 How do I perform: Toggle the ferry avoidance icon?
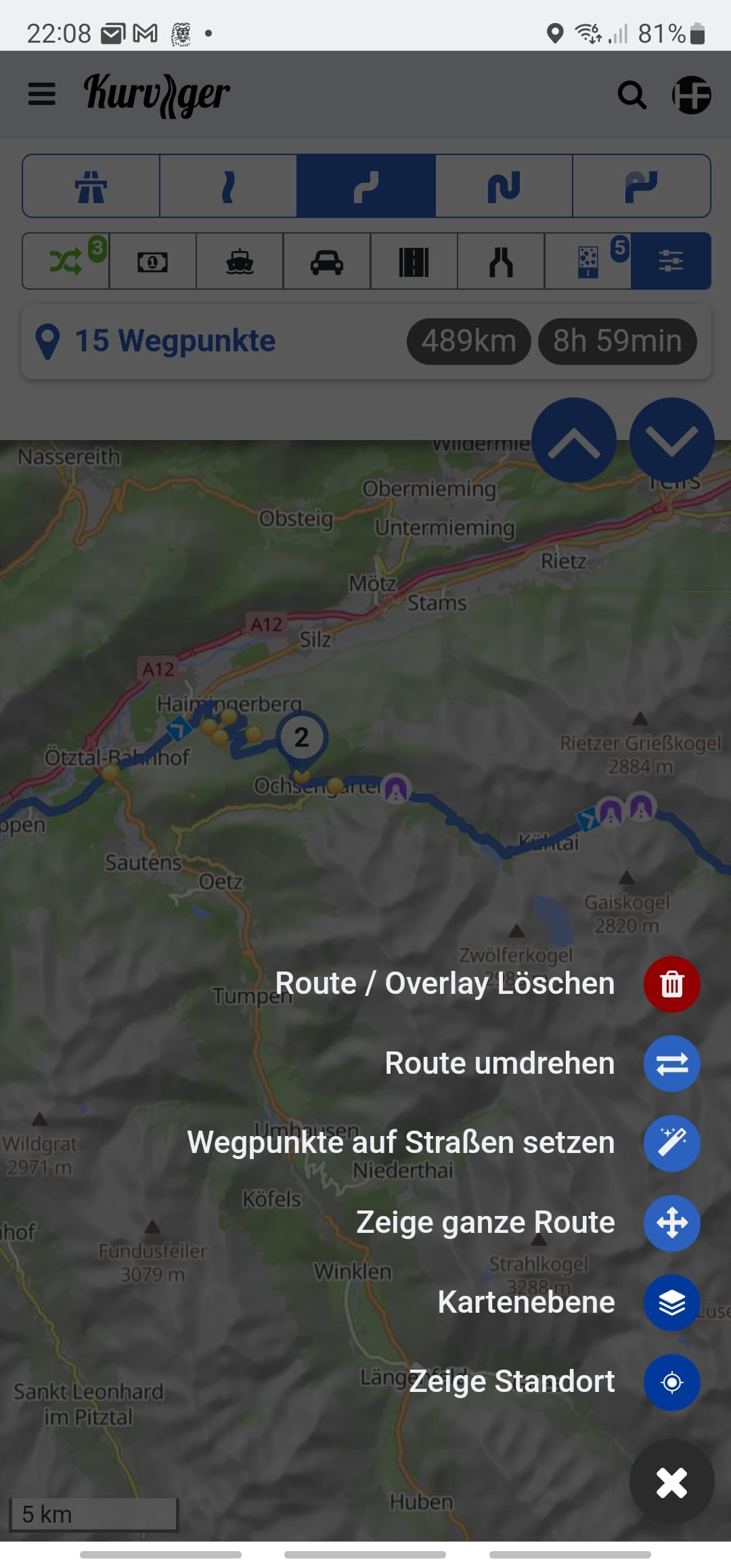(x=240, y=261)
